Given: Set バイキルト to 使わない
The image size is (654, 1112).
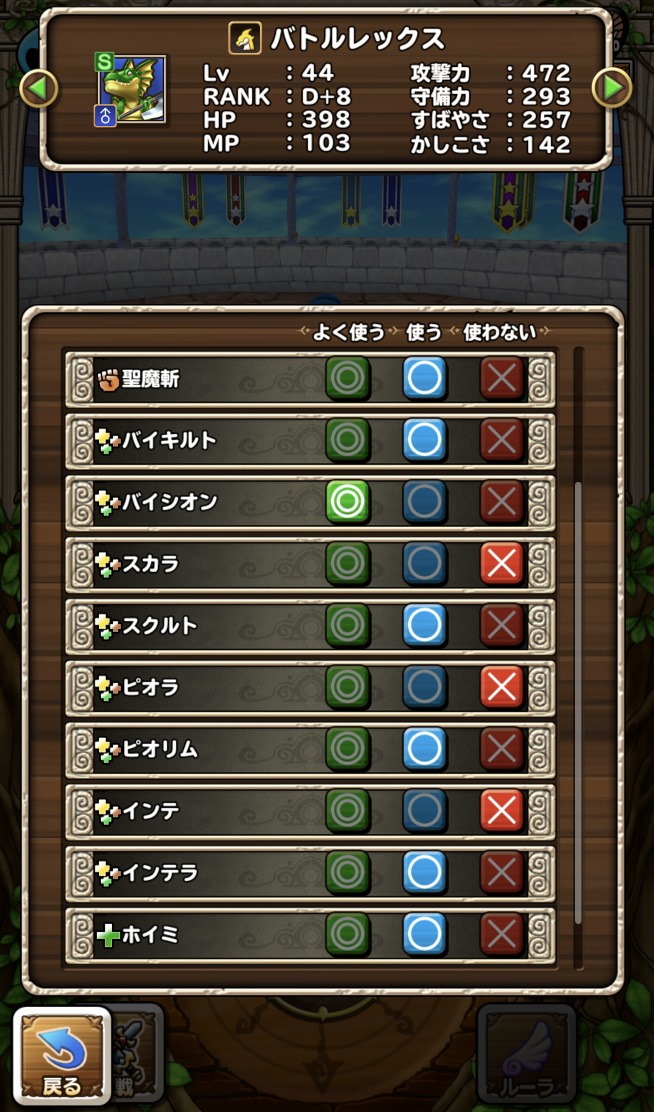Looking at the screenshot, I should pyautogui.click(x=502, y=440).
